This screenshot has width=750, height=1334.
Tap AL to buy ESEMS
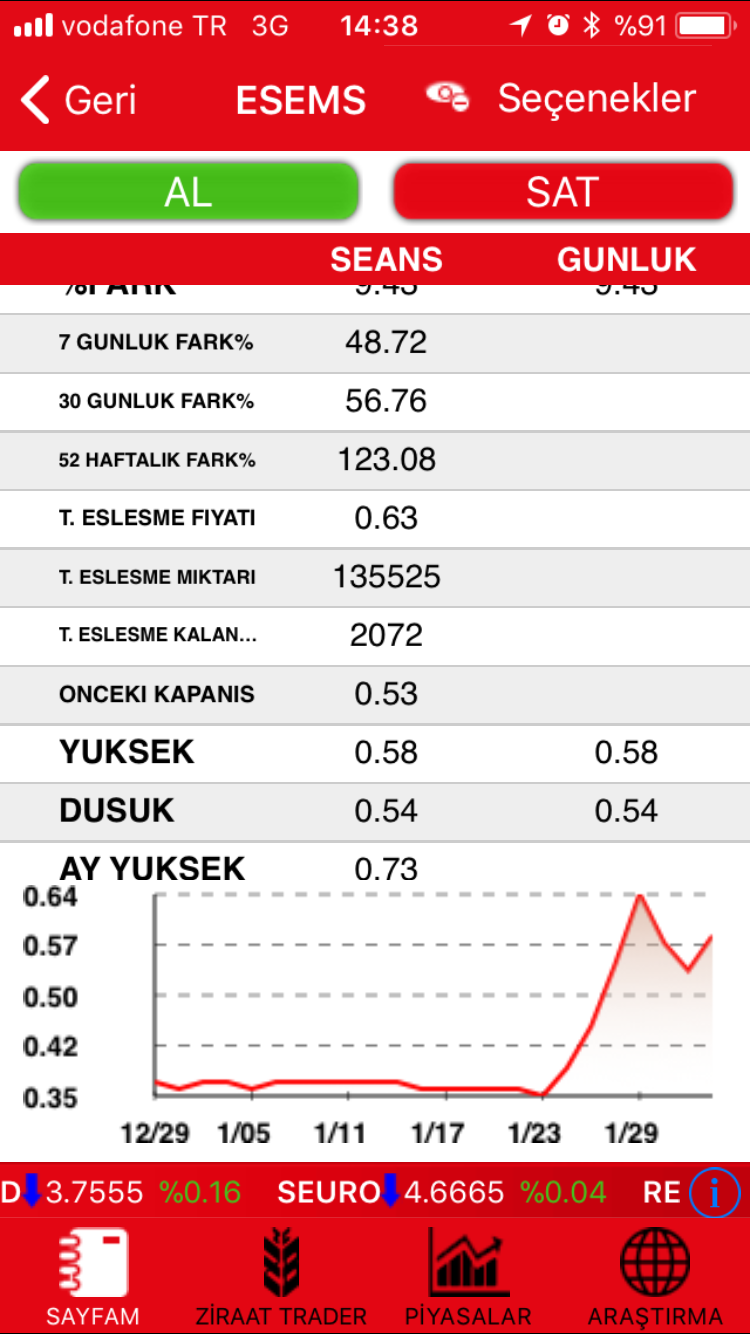188,191
